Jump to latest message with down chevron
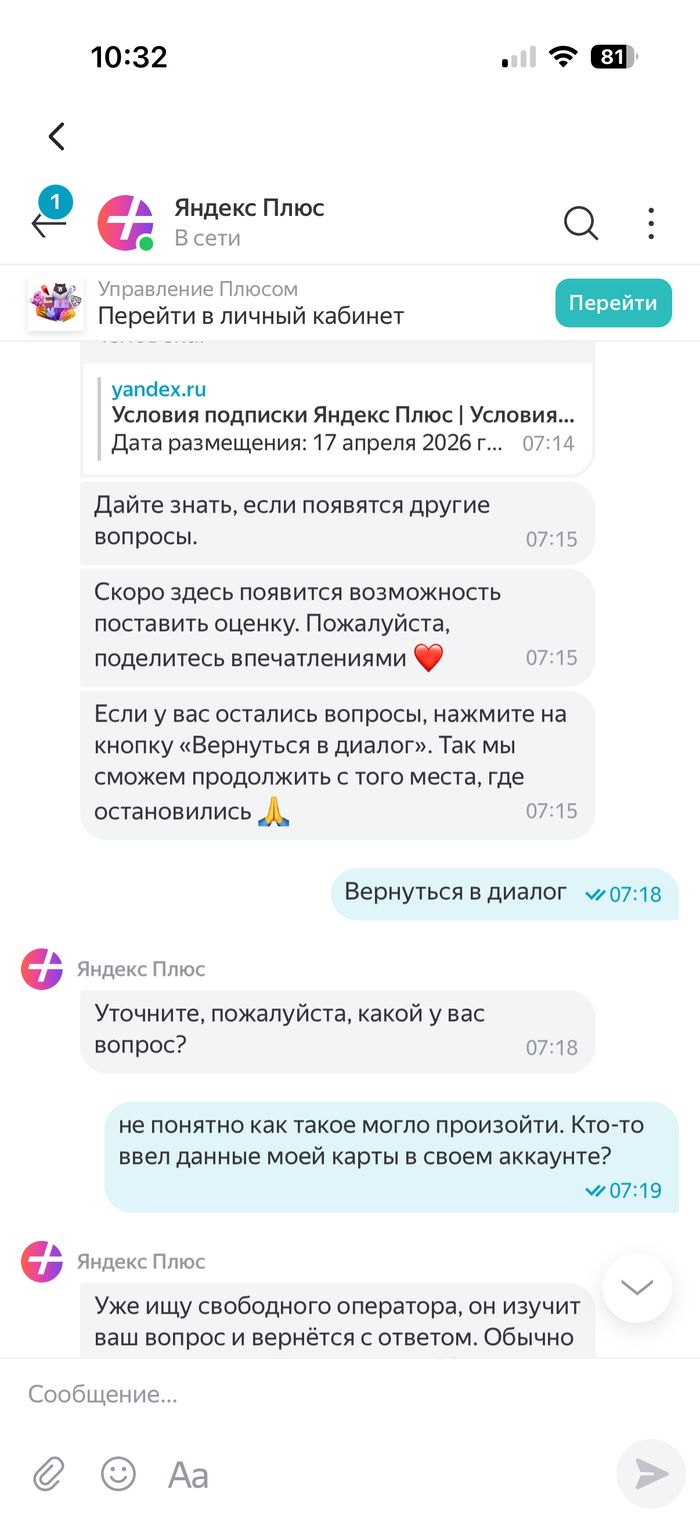 coord(637,1288)
